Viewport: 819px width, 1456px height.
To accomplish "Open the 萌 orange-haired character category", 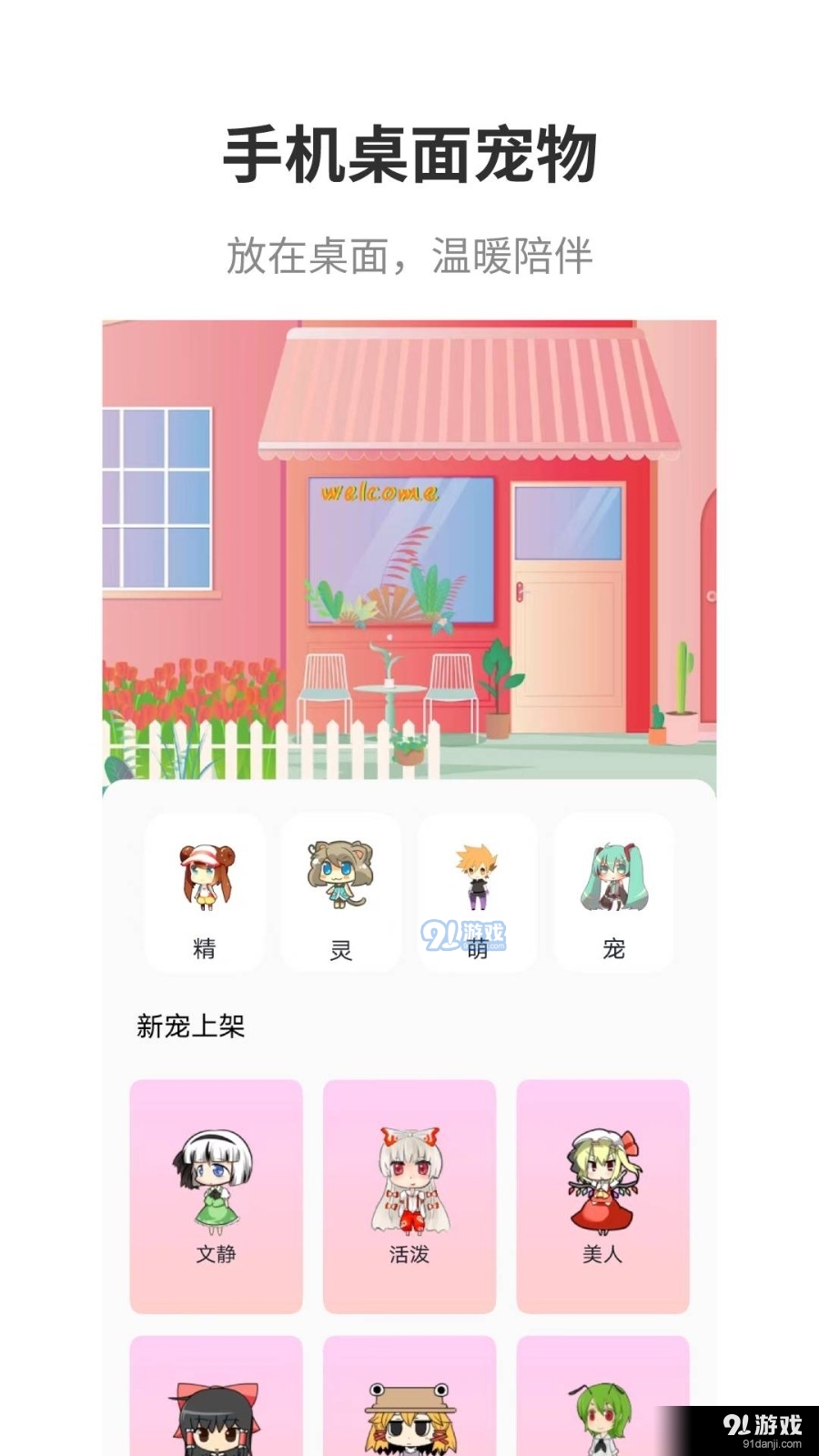I will click(x=477, y=887).
